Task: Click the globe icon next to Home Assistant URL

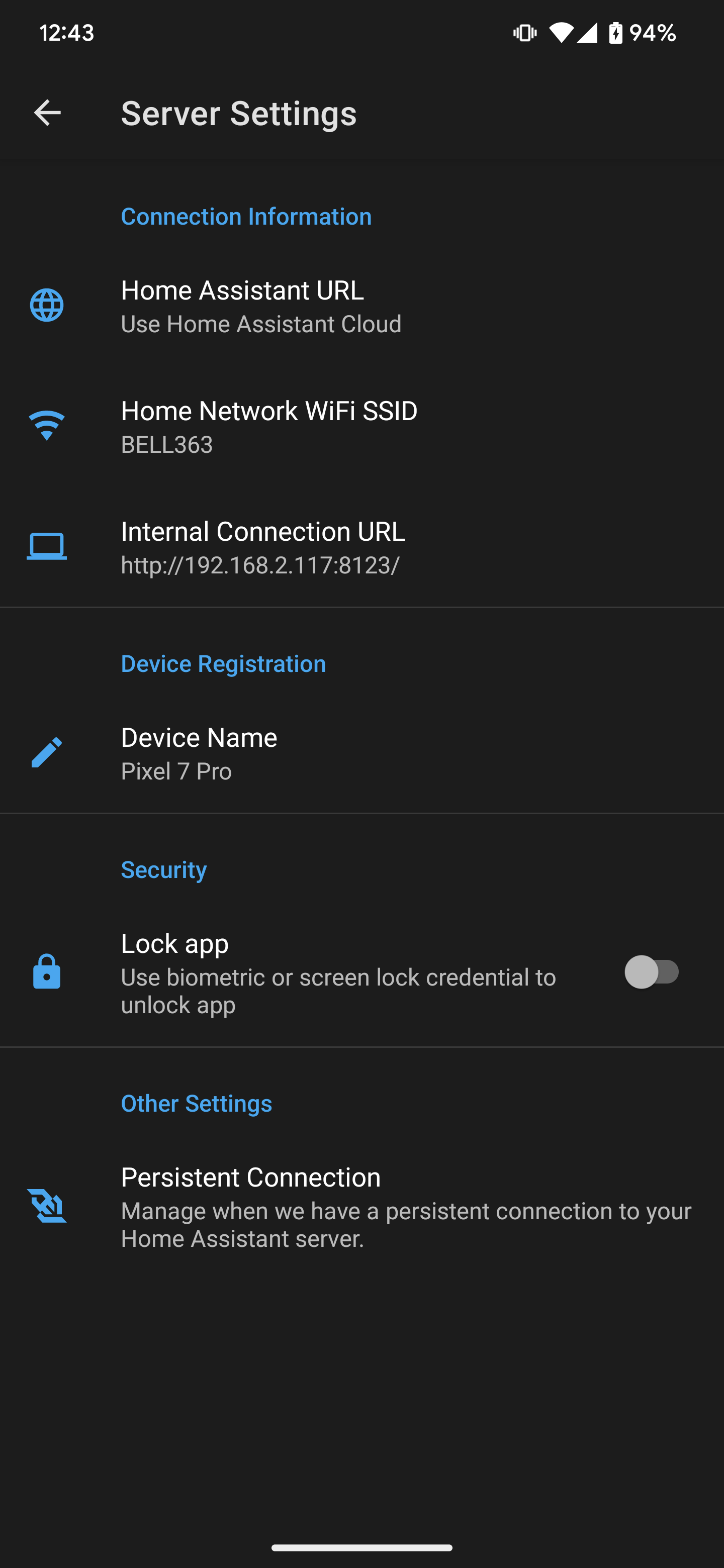Action: [x=47, y=306]
